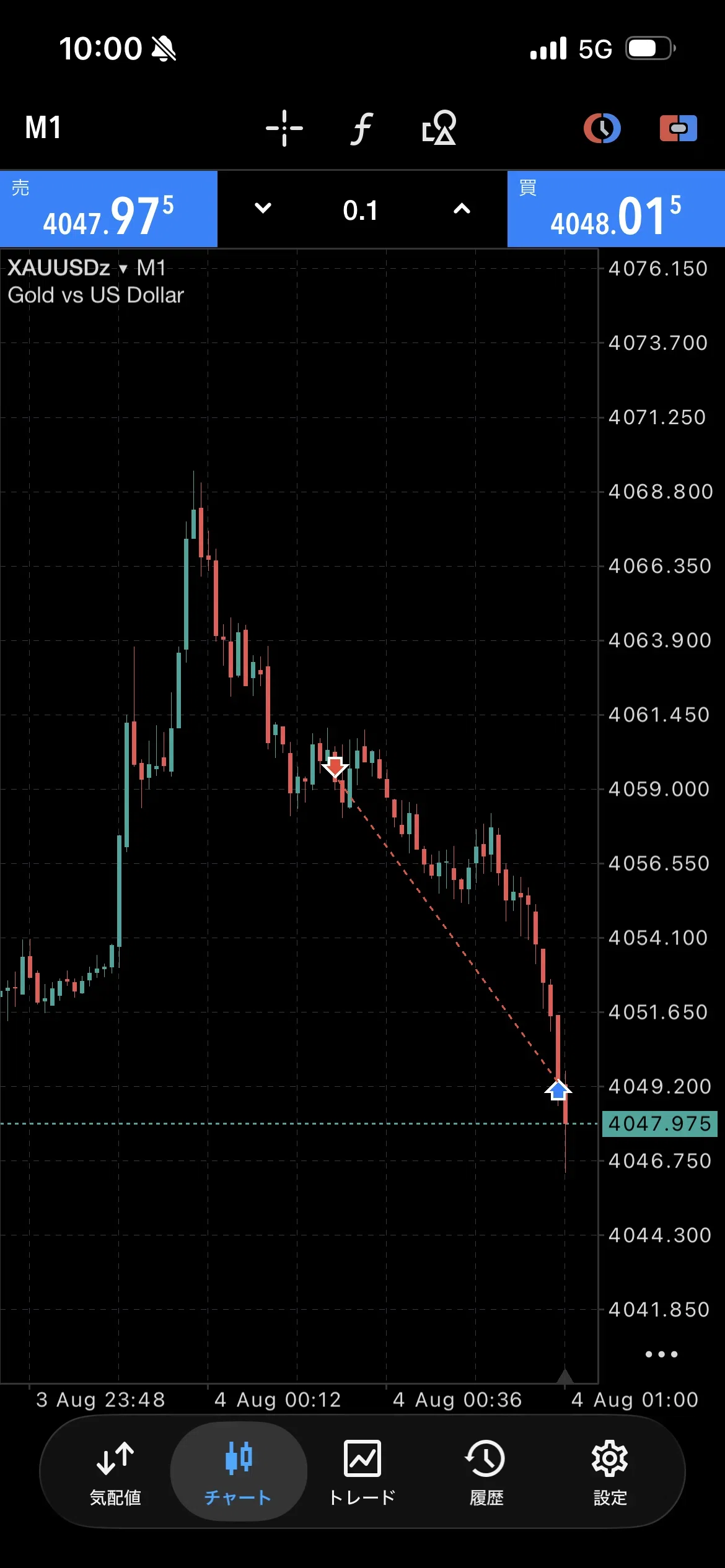Open the 設定 settings tab
Image resolution: width=725 pixels, height=1568 pixels.
pos(610,1474)
